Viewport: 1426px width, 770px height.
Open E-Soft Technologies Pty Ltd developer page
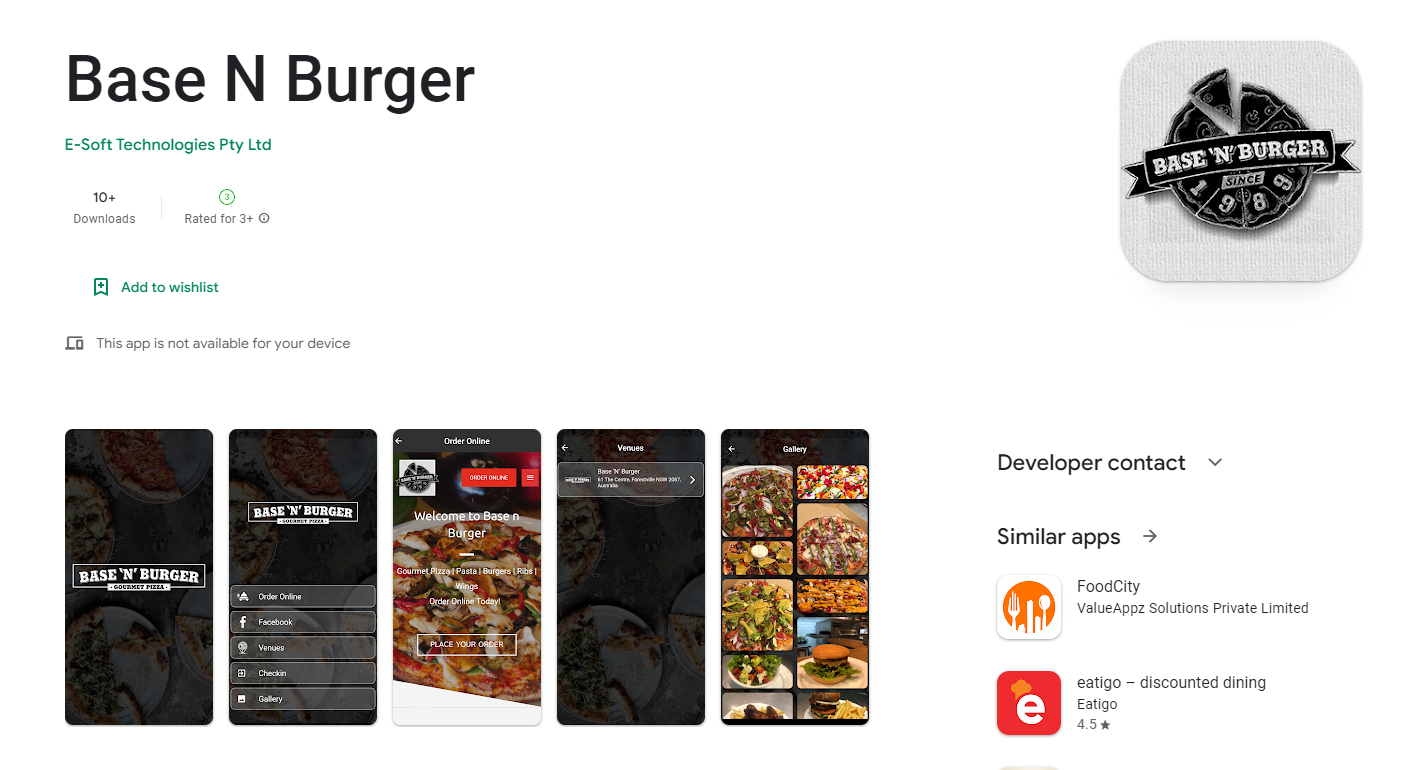tap(168, 145)
